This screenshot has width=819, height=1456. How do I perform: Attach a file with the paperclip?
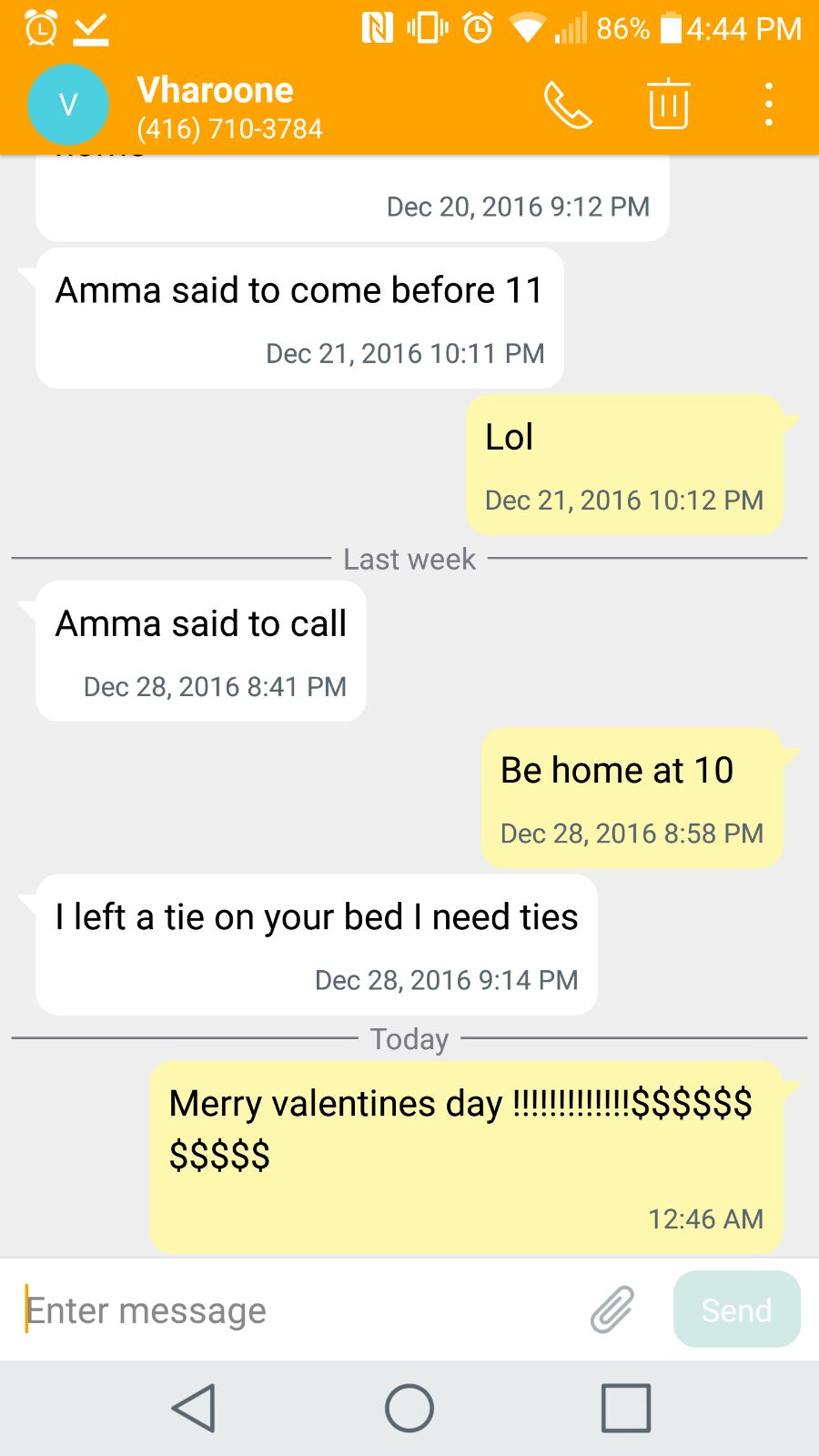coord(612,1309)
